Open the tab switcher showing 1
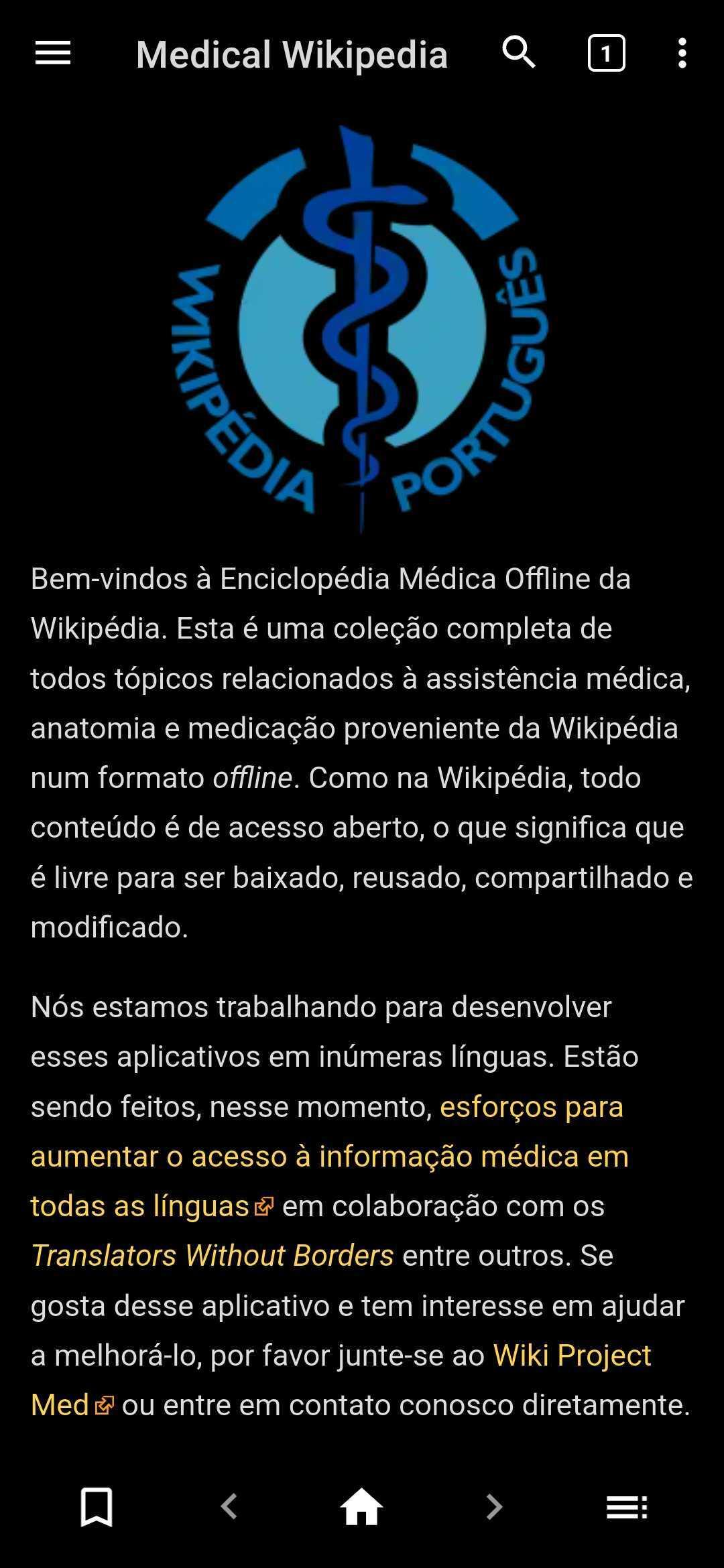This screenshot has width=724, height=1568. 606,53
